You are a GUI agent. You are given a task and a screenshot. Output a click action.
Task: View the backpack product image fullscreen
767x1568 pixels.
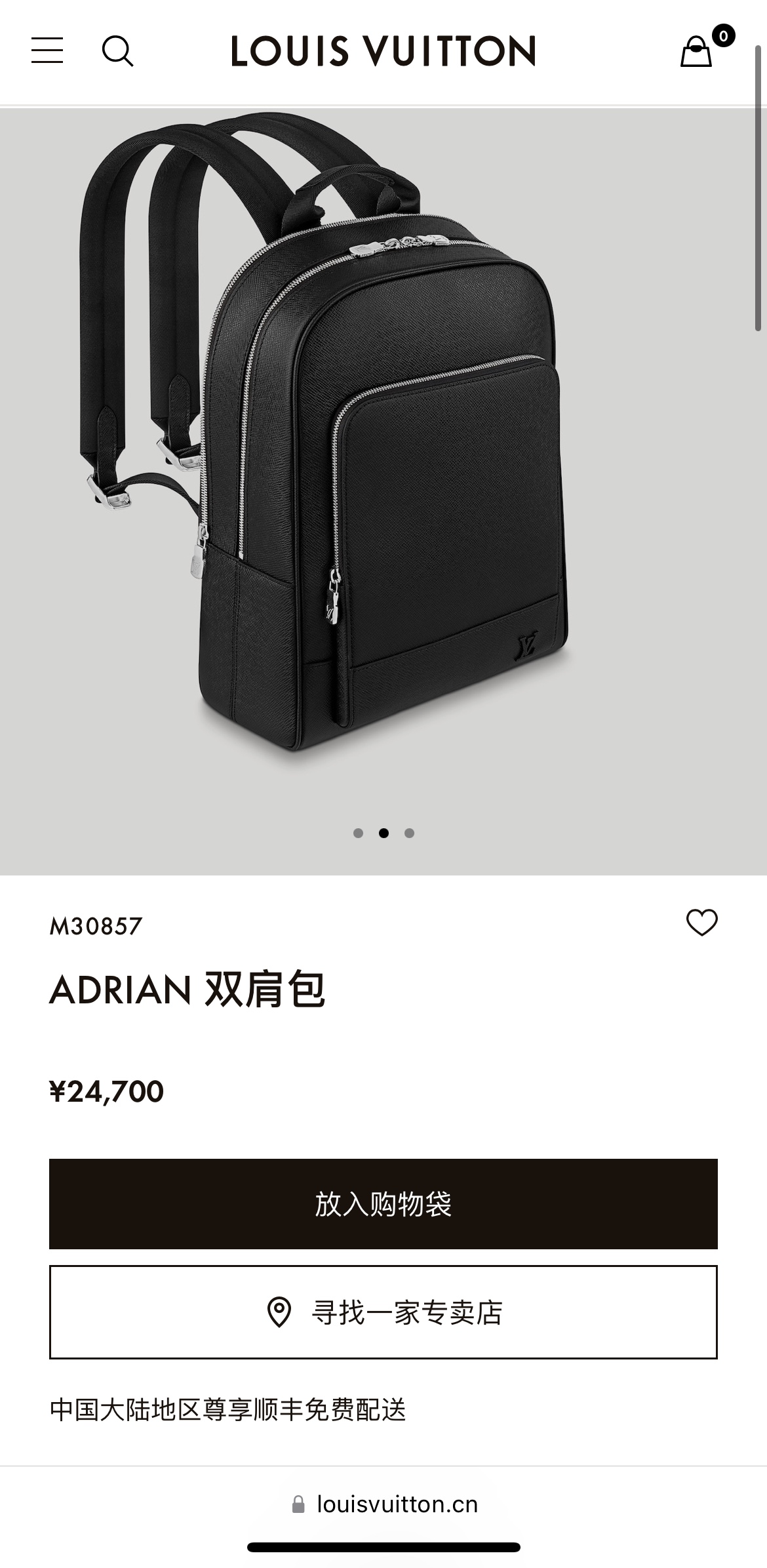(x=383, y=459)
